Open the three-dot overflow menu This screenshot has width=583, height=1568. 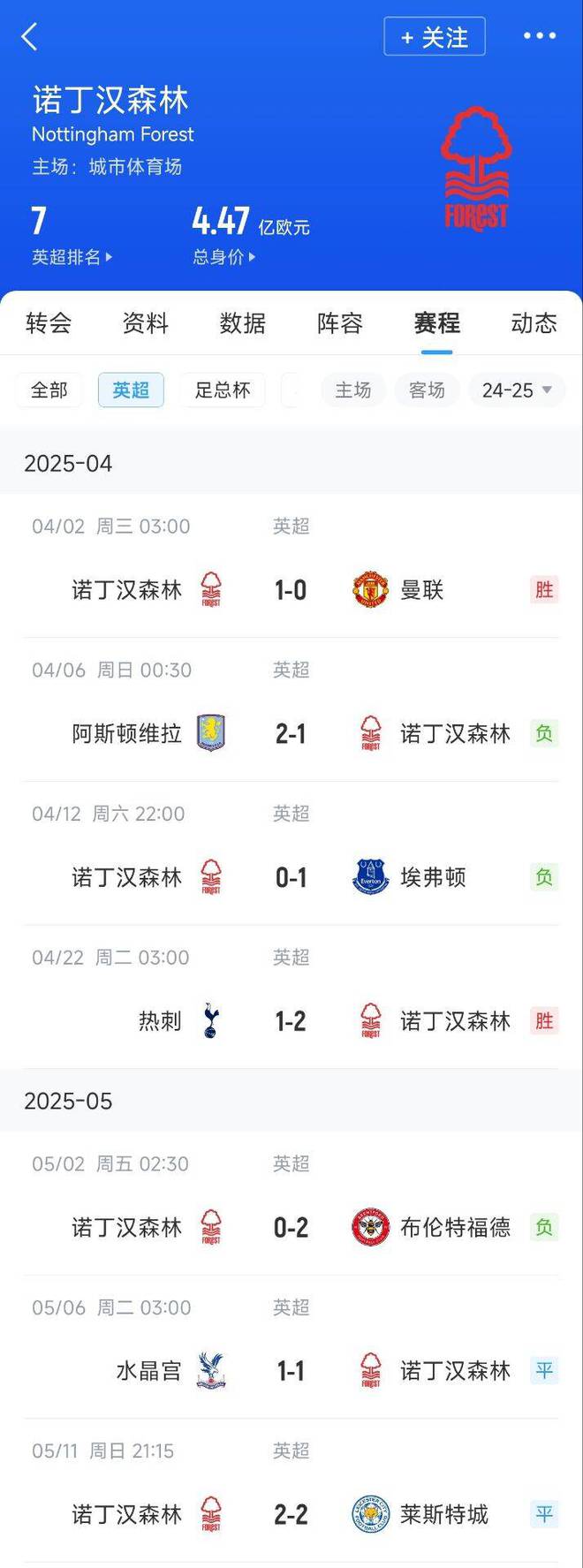tap(539, 36)
